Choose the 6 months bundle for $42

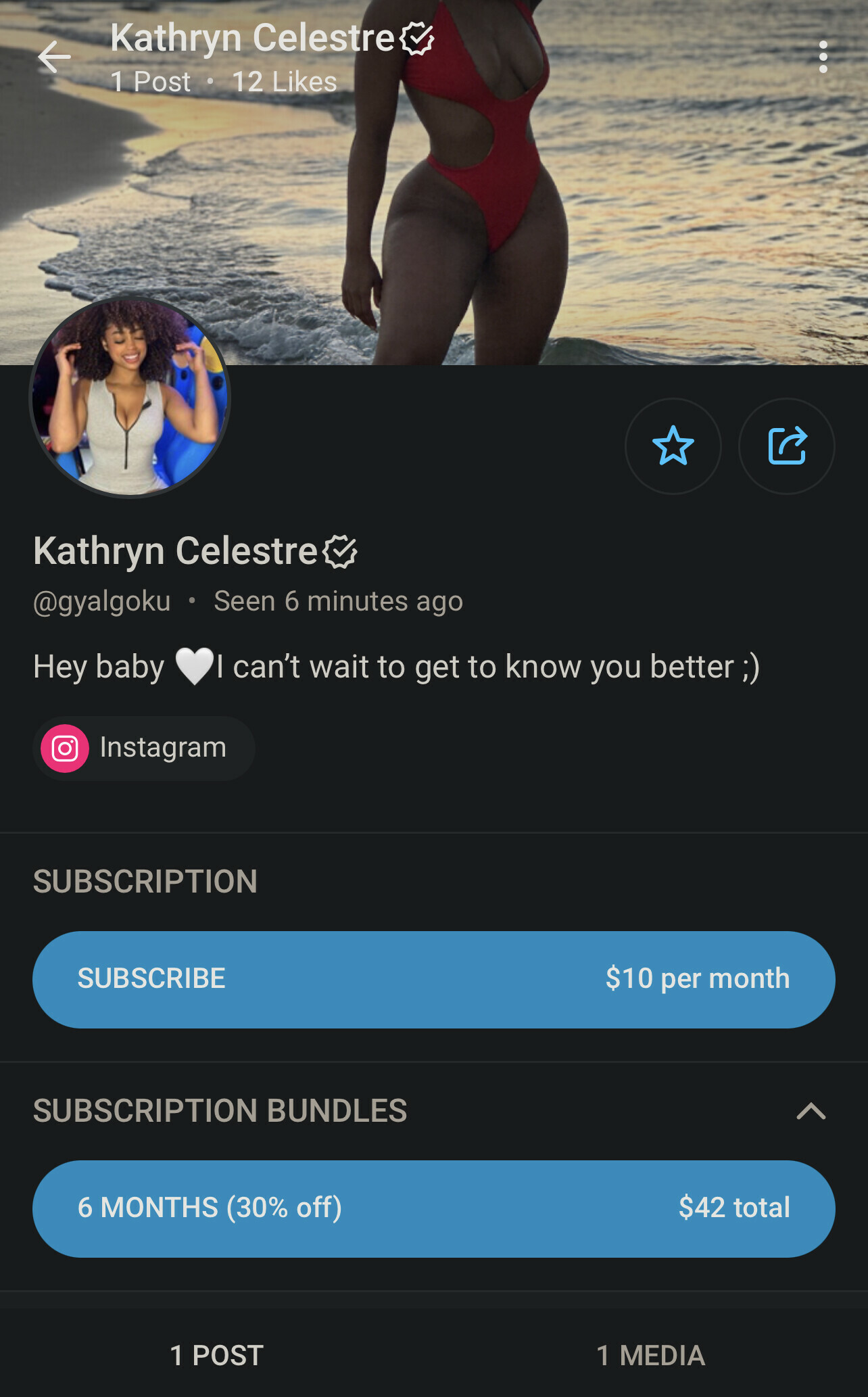pos(433,1208)
